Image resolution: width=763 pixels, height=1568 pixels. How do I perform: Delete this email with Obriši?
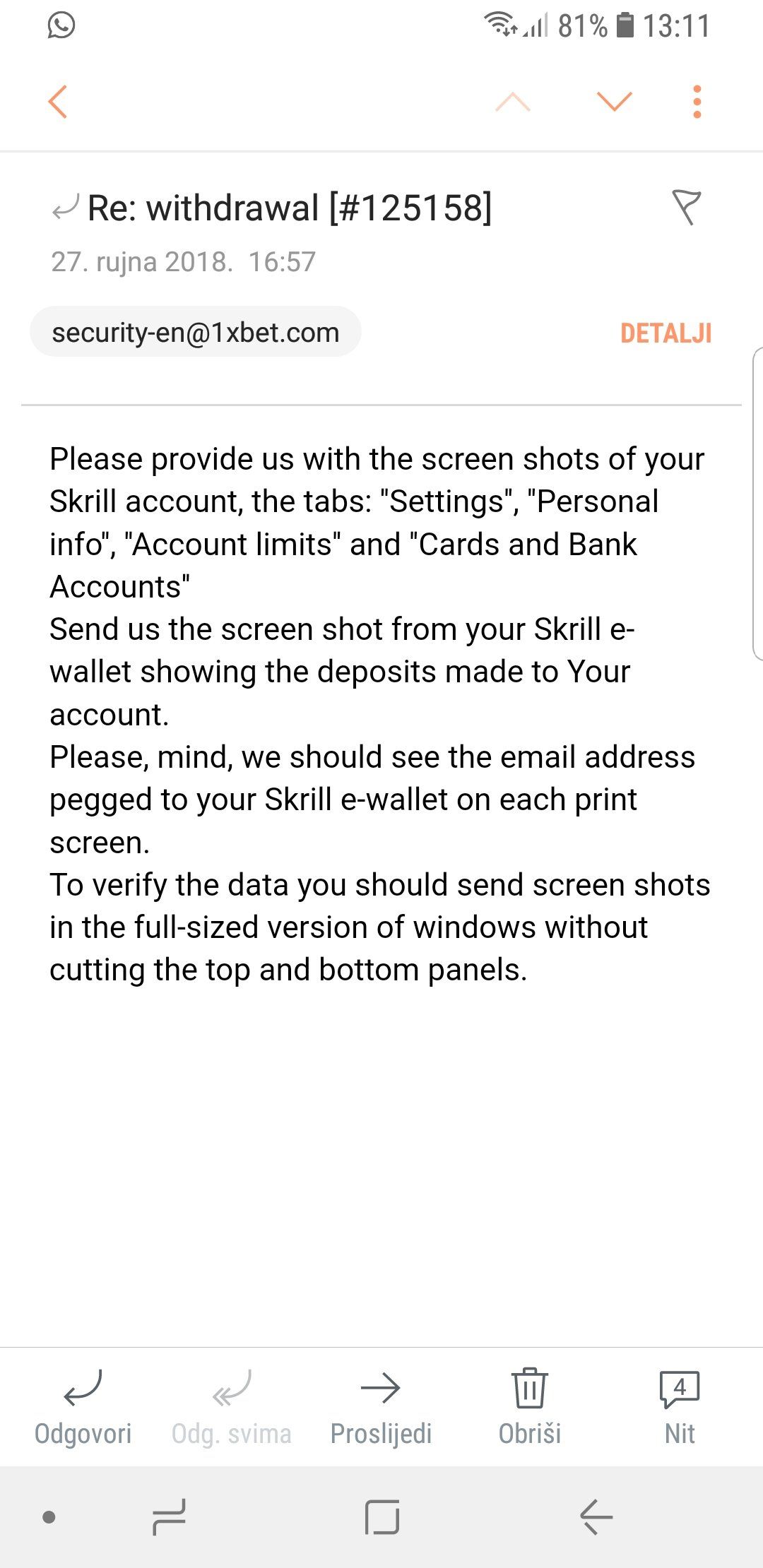tap(530, 1406)
